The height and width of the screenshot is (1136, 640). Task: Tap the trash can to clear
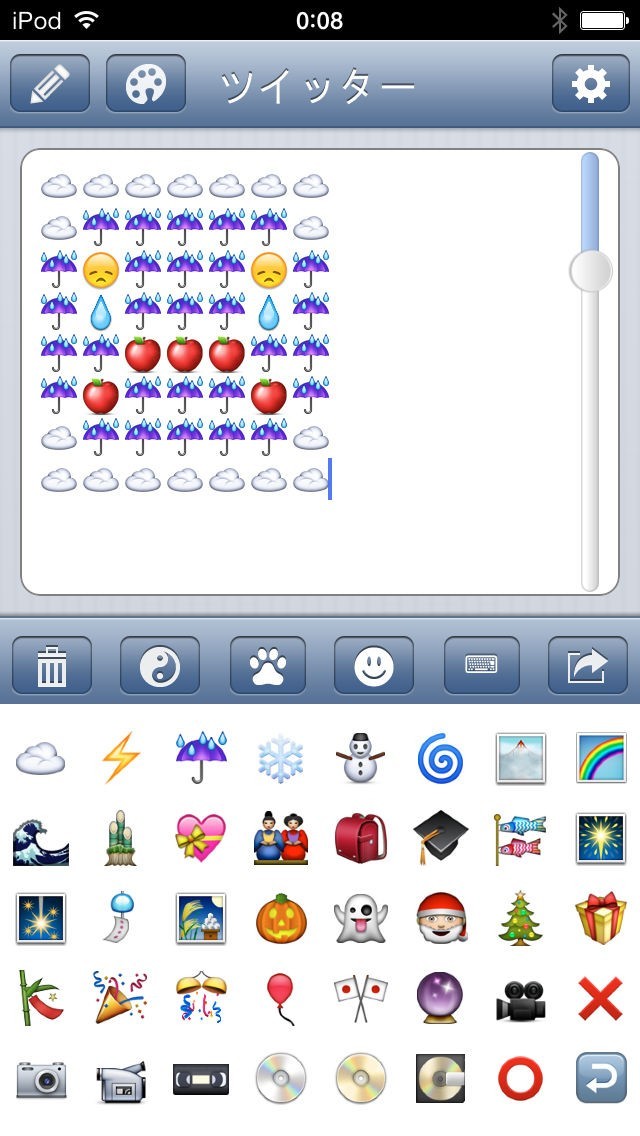pyautogui.click(x=51, y=665)
